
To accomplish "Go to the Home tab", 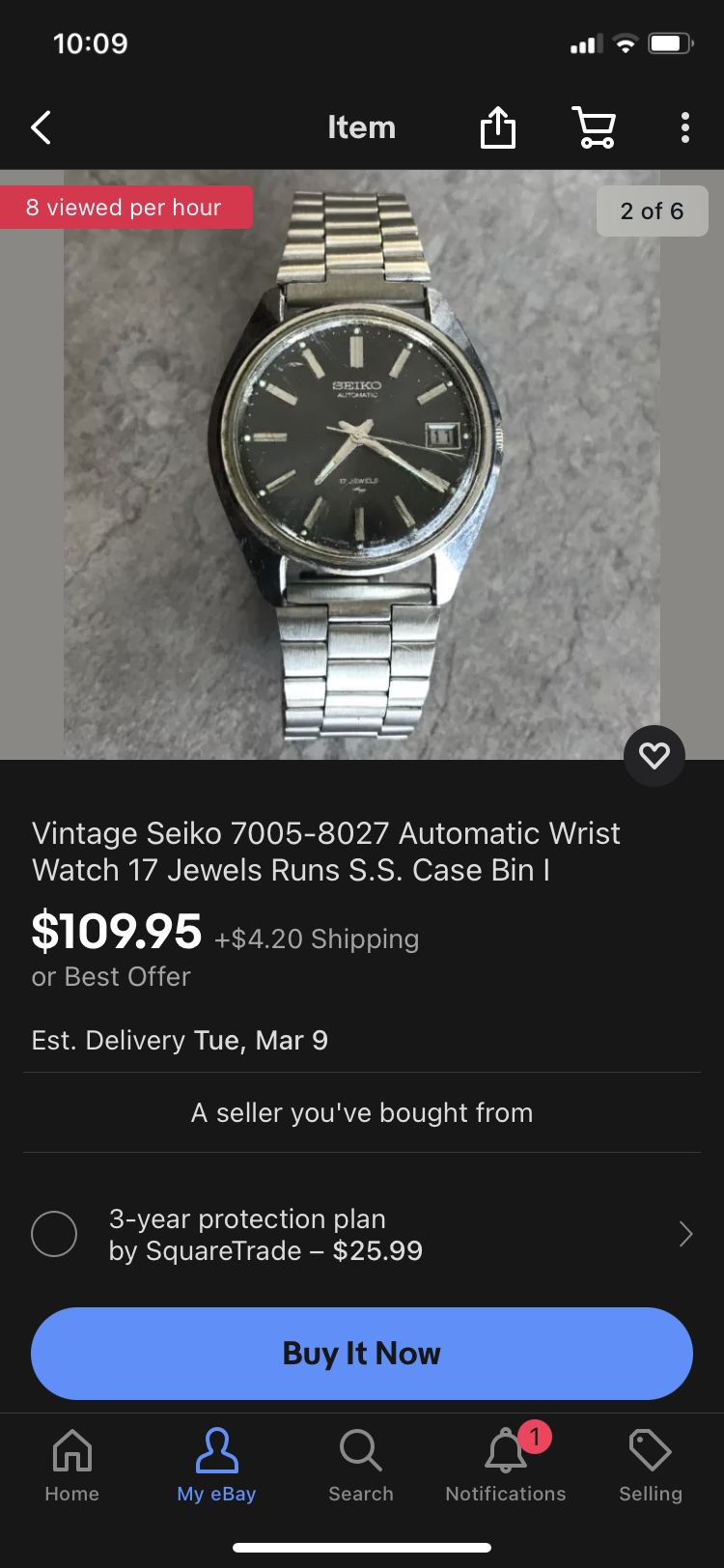I will 72,1466.
